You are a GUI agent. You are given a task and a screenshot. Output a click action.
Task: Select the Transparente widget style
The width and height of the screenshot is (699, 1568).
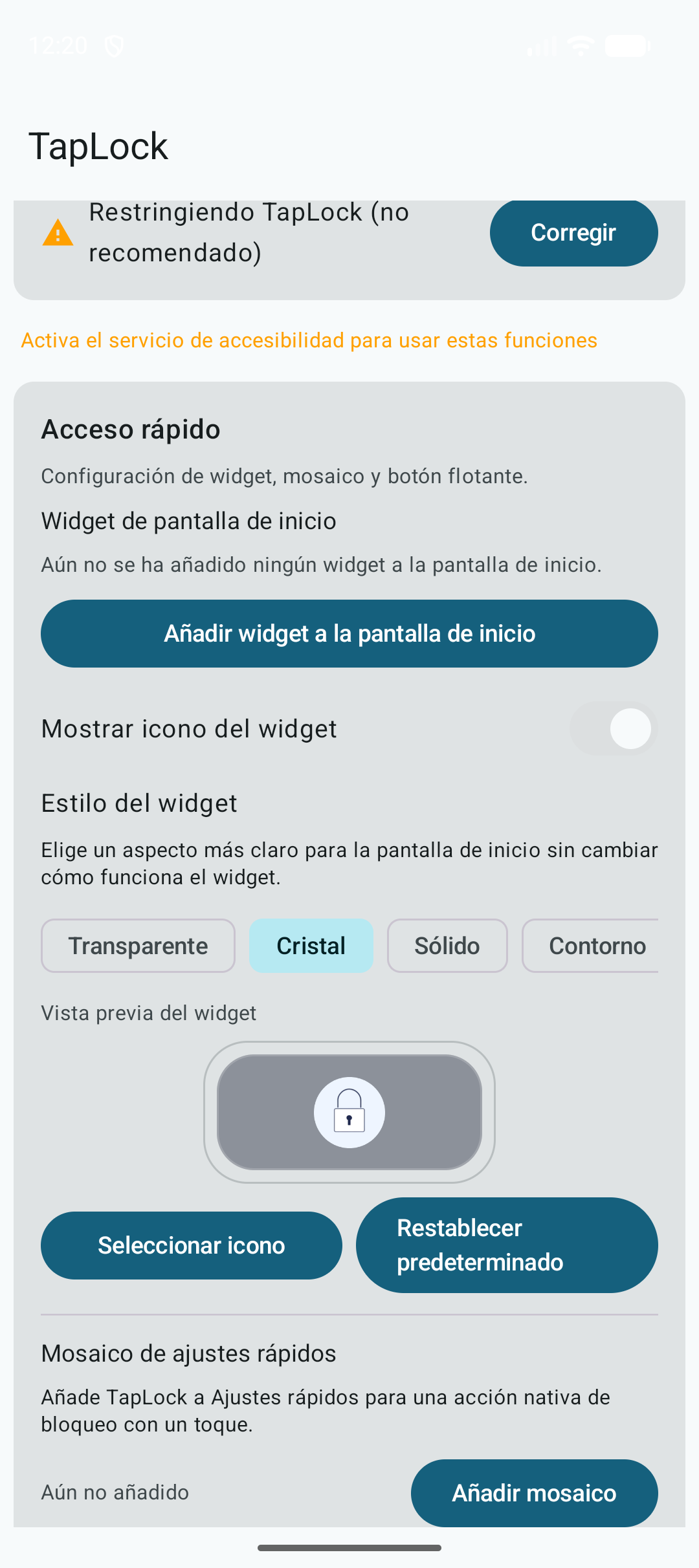coord(138,946)
